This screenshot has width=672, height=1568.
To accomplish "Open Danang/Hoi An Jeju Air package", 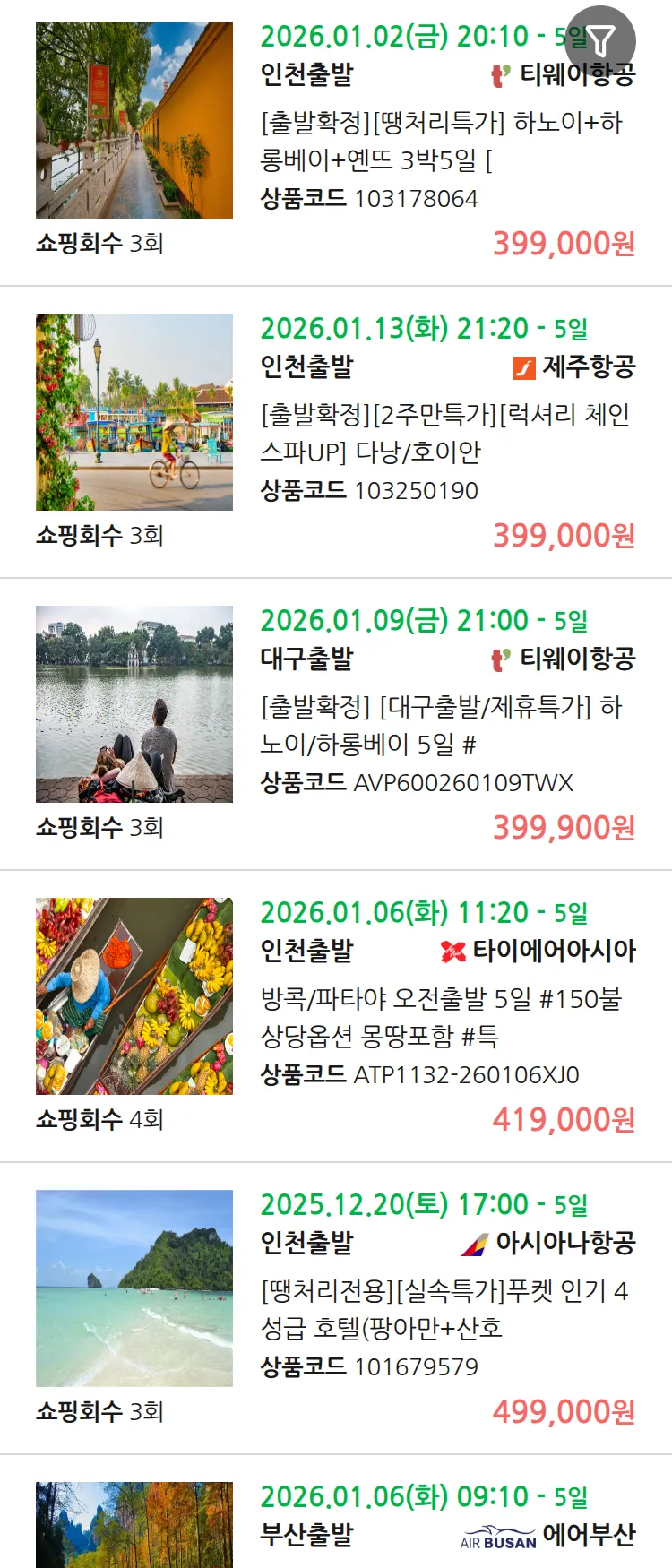I will [444, 433].
